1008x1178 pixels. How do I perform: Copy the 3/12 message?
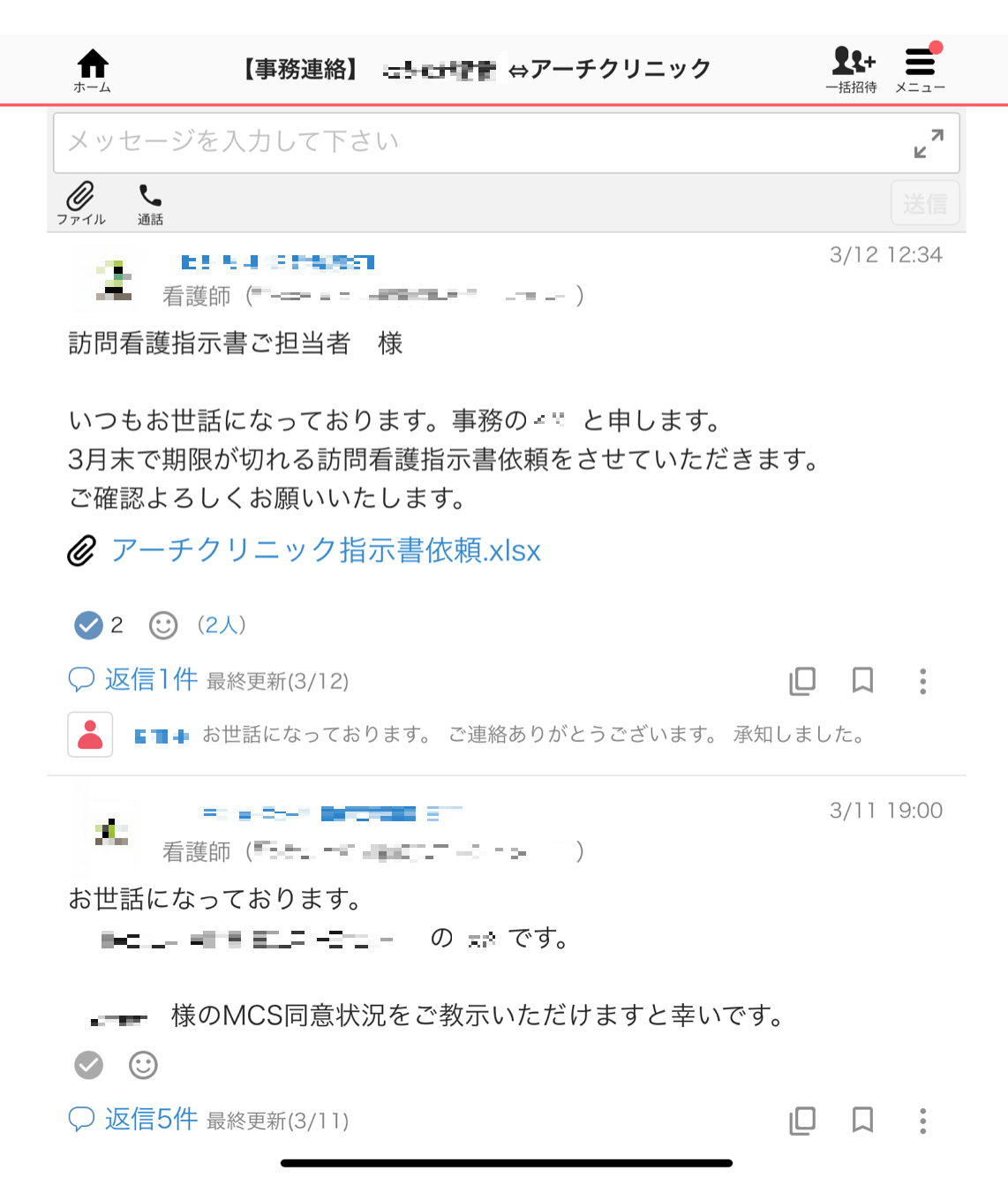pyautogui.click(x=802, y=681)
